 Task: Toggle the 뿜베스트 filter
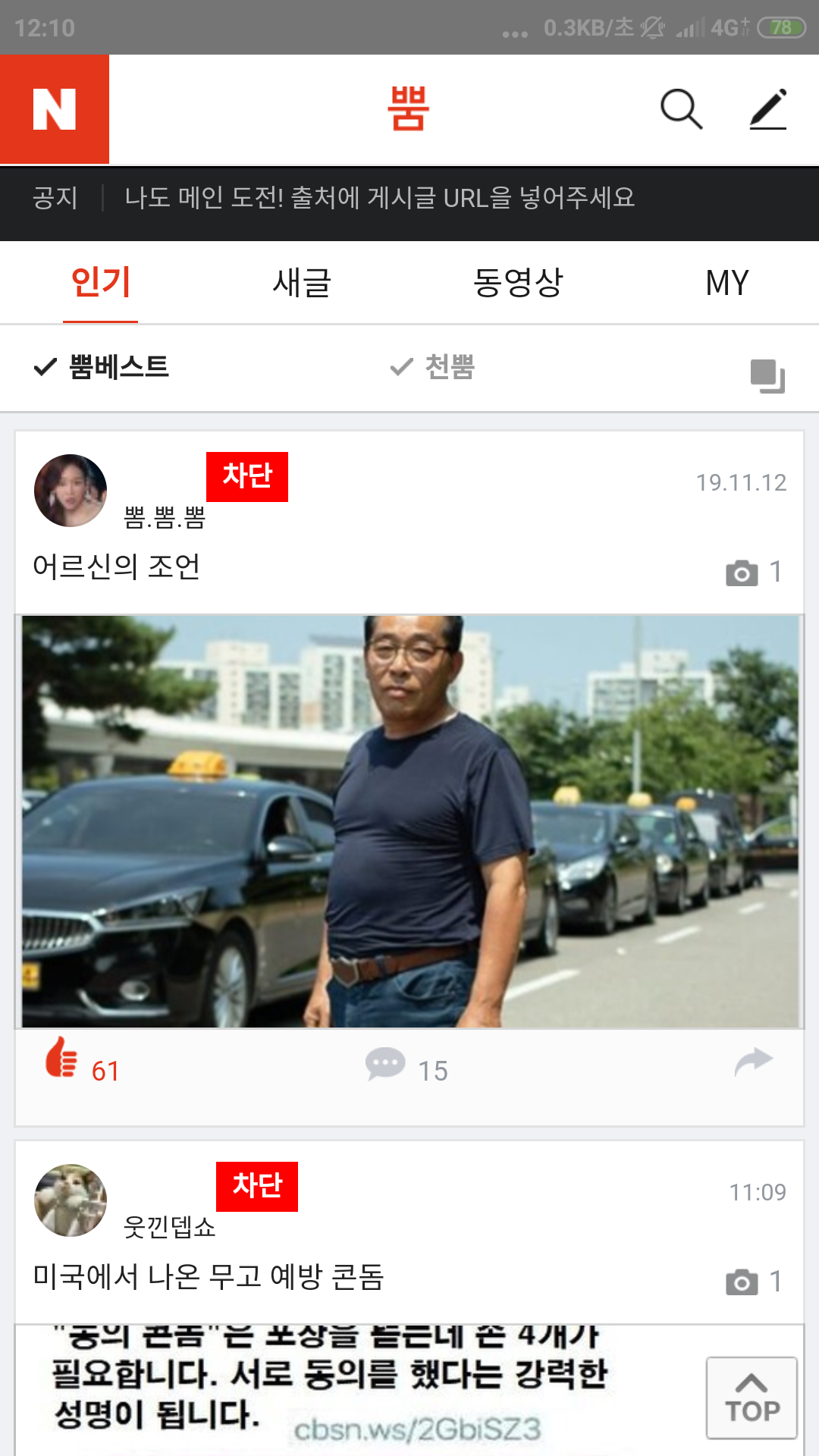tap(102, 368)
